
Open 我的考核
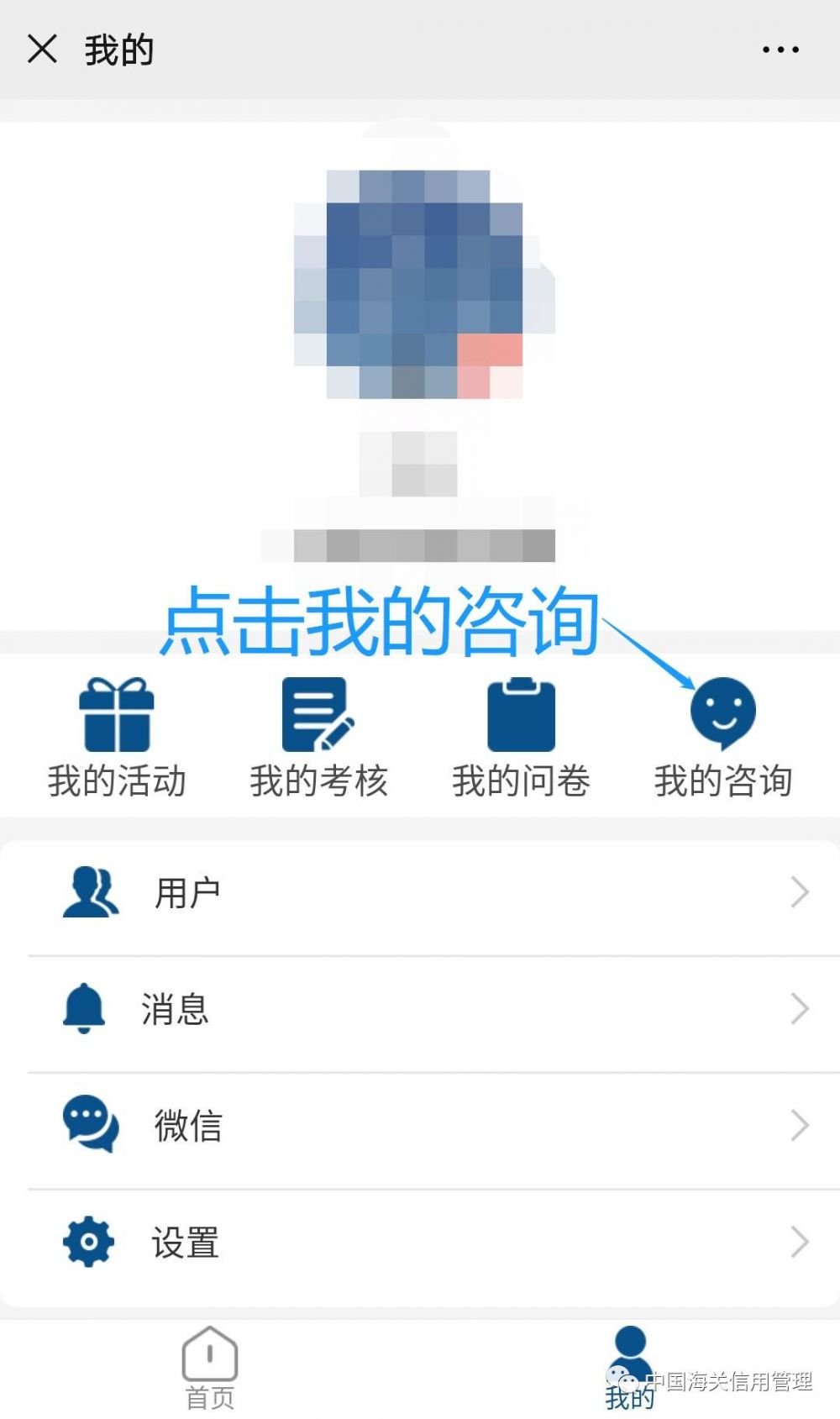[x=318, y=737]
